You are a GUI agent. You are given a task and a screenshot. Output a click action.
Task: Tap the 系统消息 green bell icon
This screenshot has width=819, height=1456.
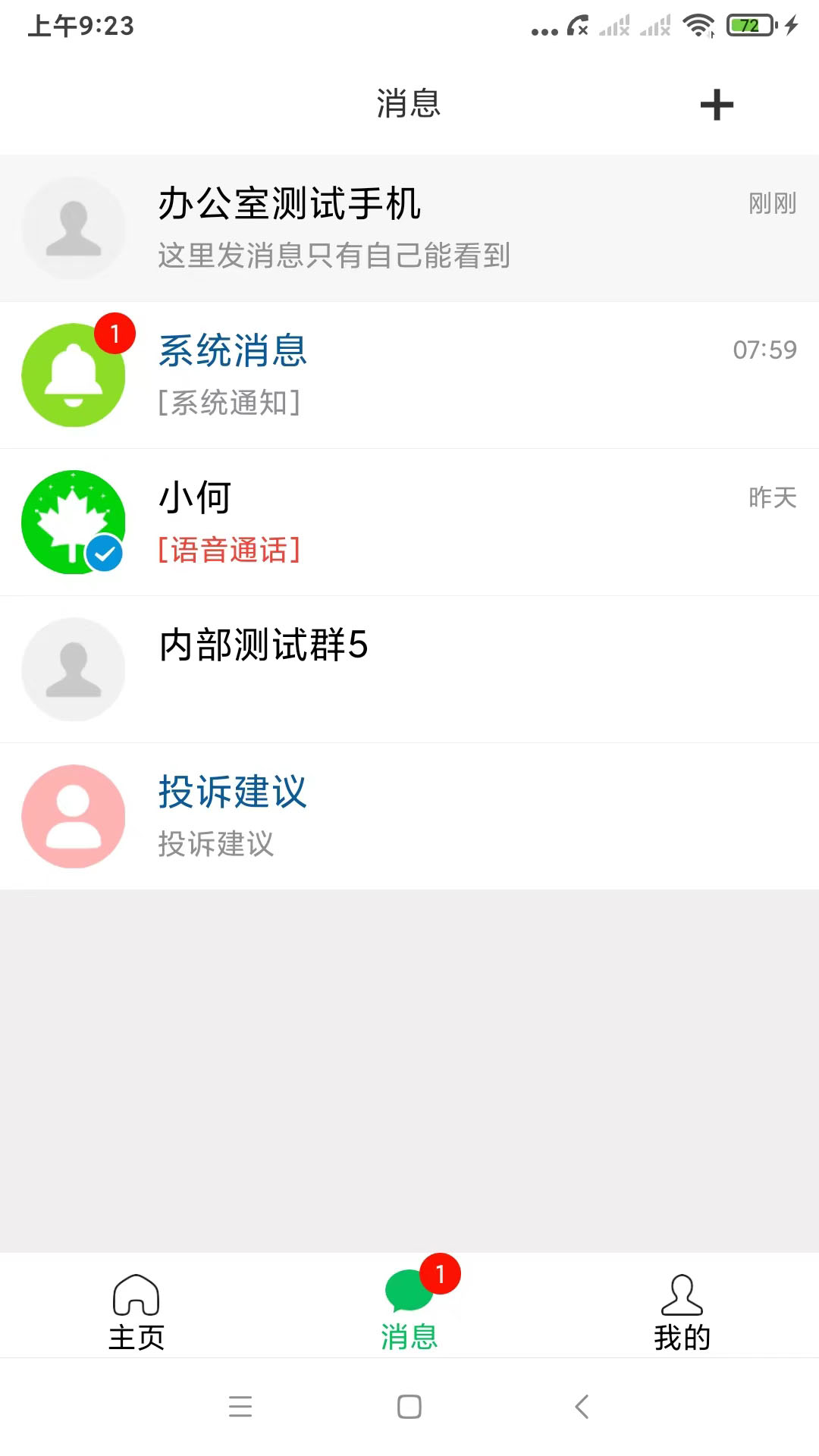pos(73,374)
